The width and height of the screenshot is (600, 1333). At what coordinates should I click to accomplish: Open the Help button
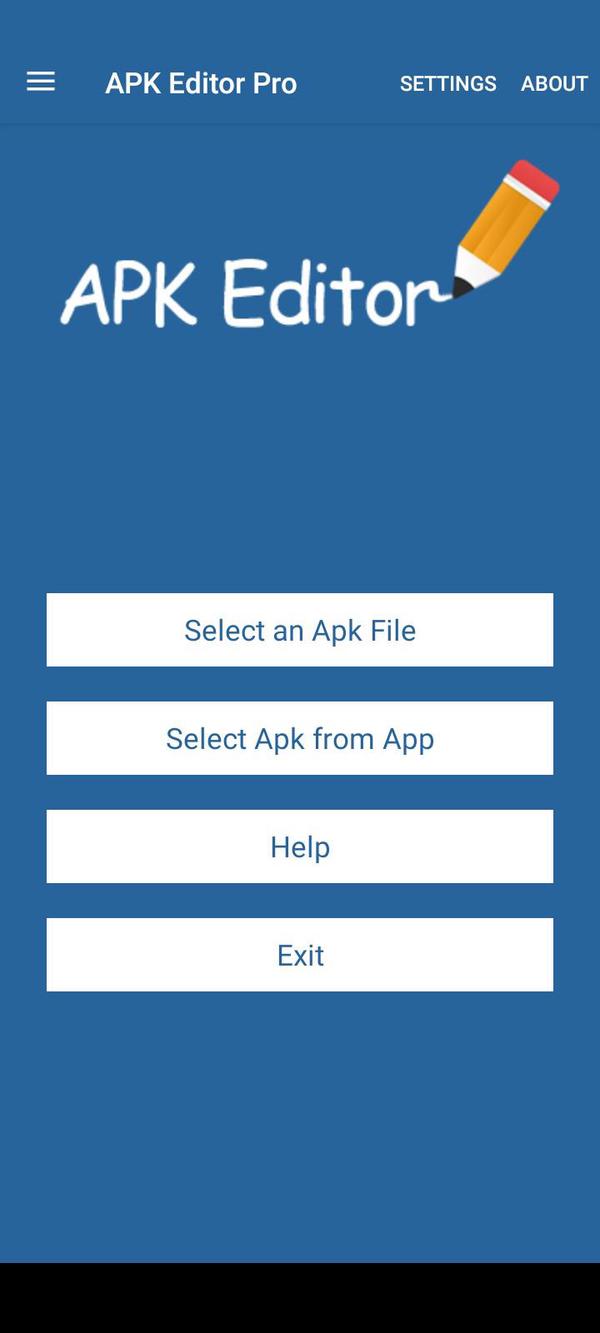coord(300,847)
